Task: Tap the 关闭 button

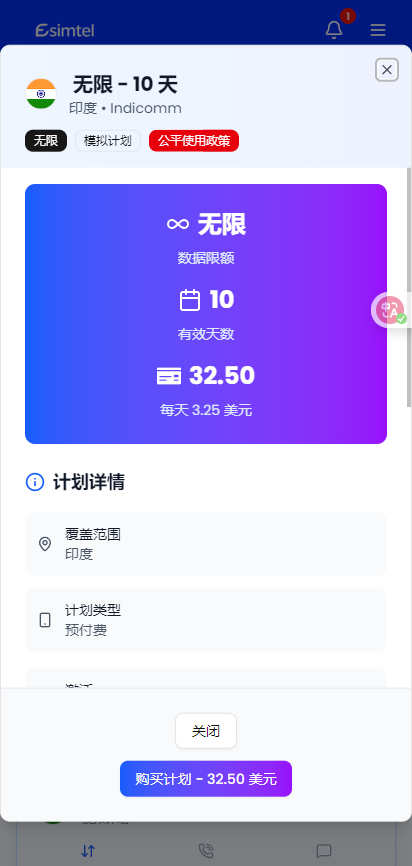Action: click(x=206, y=731)
